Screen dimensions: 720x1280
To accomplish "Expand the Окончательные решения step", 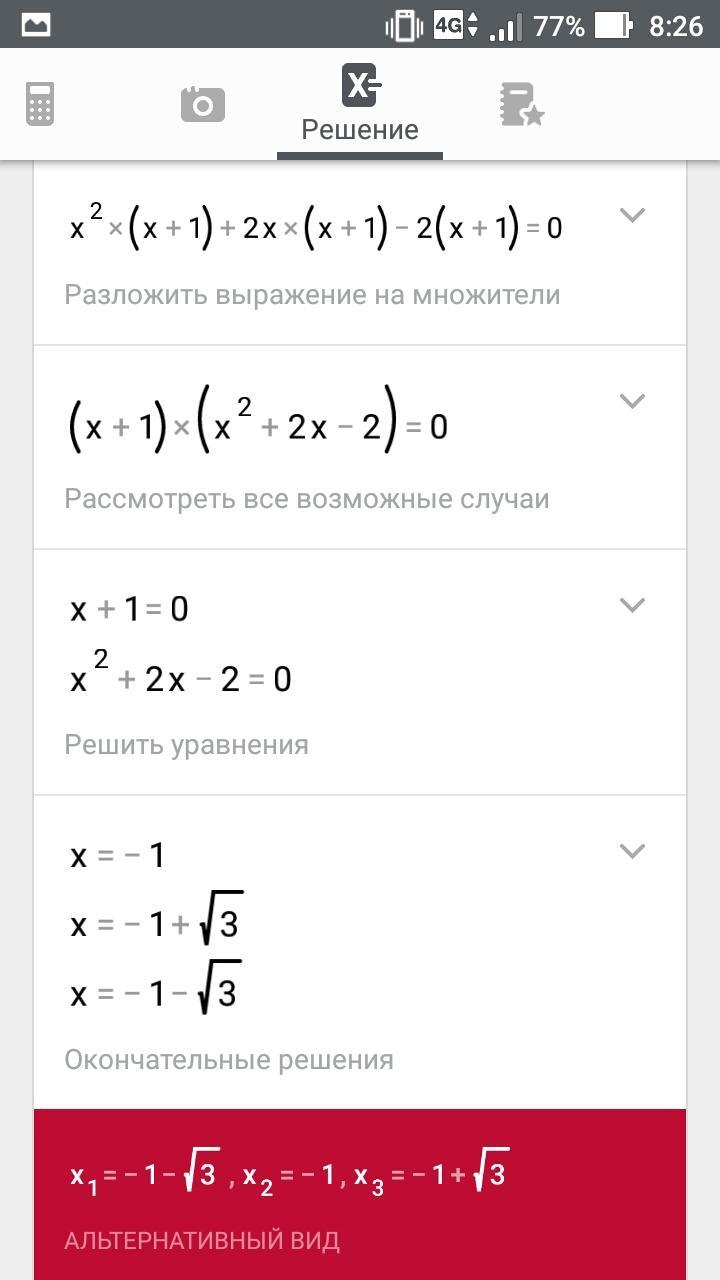I will tap(632, 851).
